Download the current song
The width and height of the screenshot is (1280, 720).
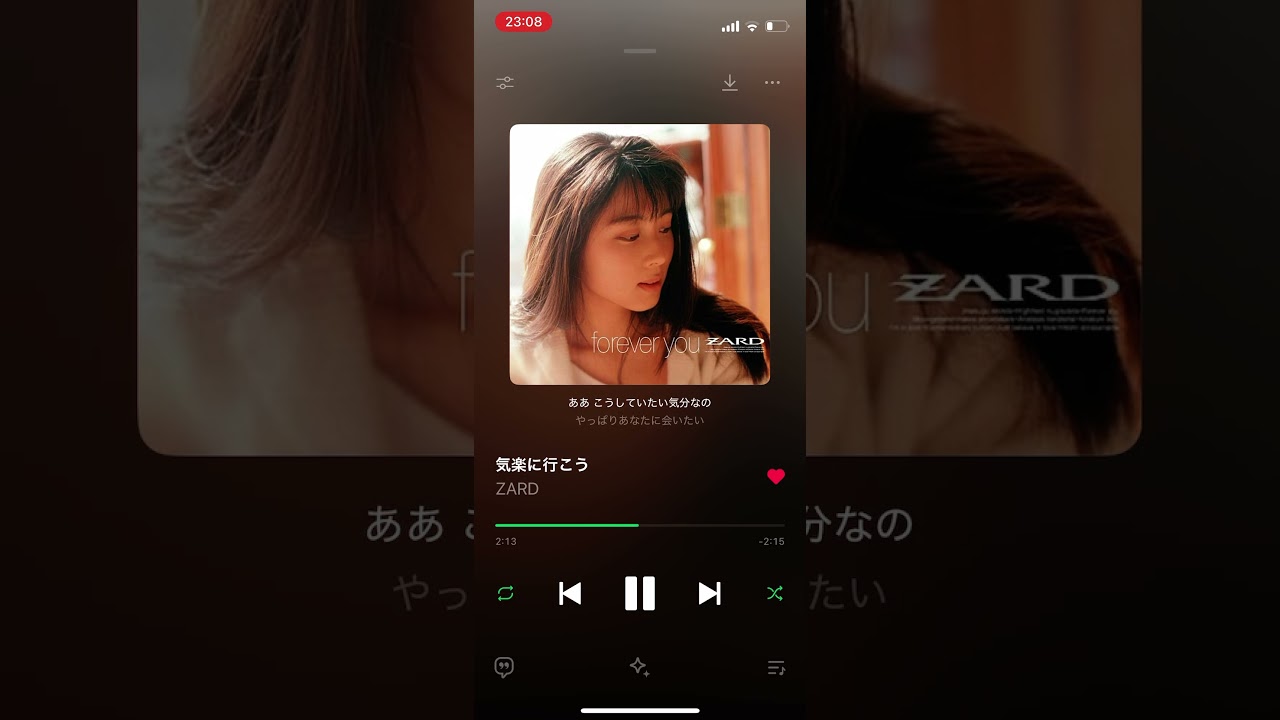pos(730,83)
